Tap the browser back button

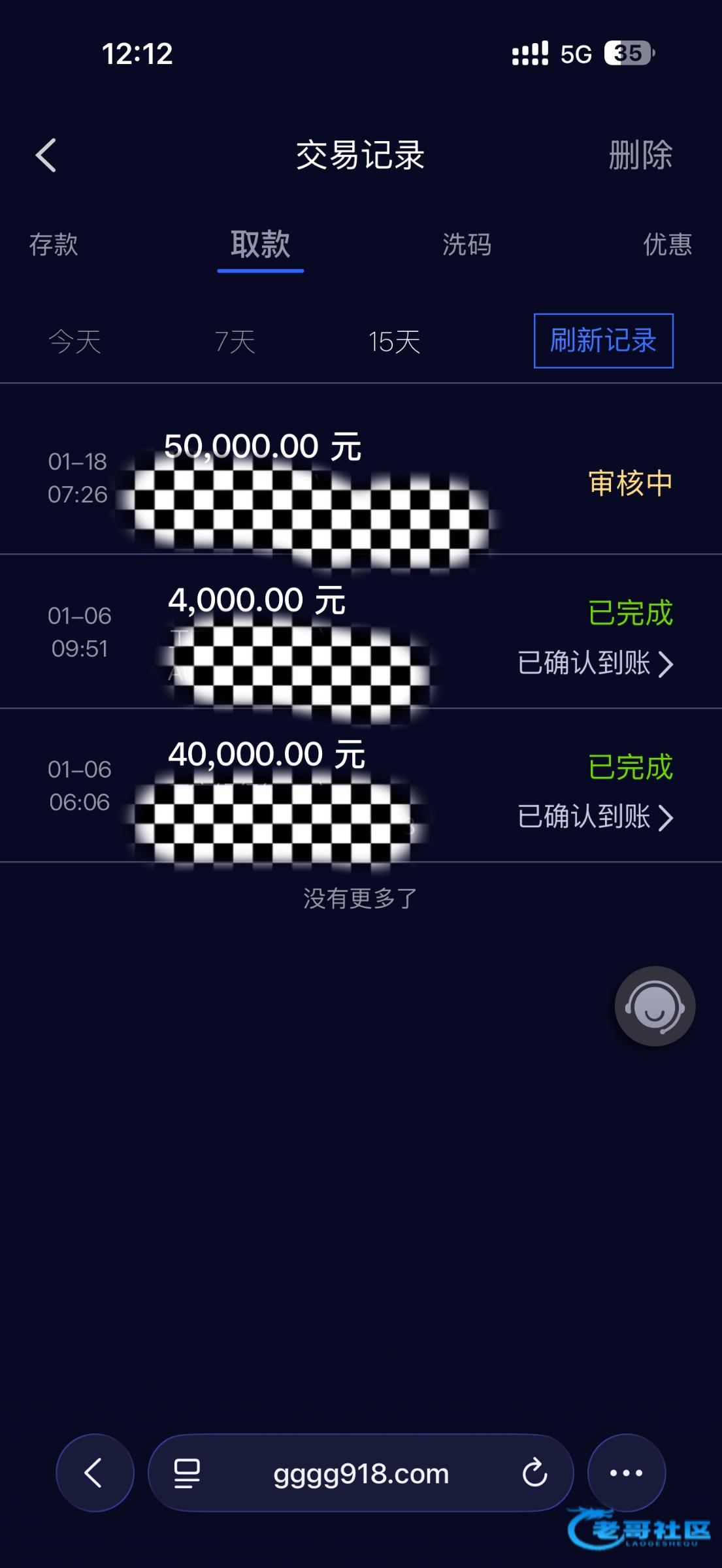tap(95, 1473)
